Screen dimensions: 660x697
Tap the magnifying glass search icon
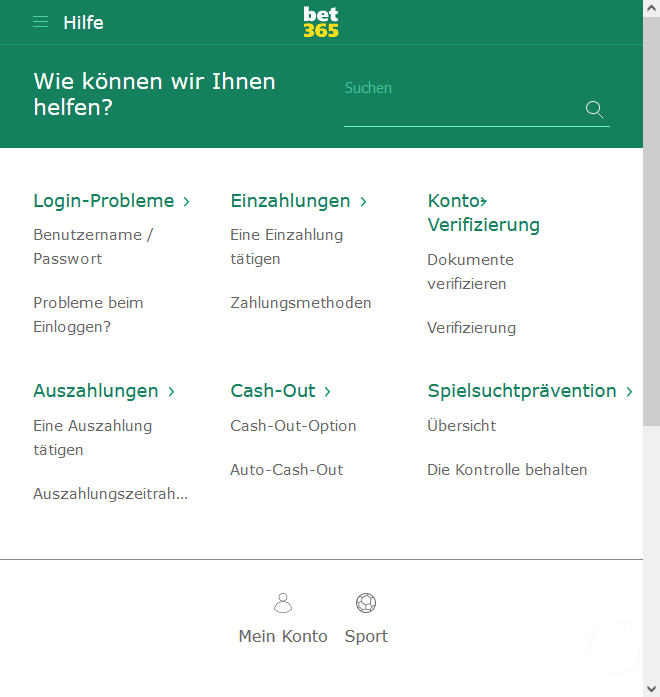pyautogui.click(x=594, y=109)
